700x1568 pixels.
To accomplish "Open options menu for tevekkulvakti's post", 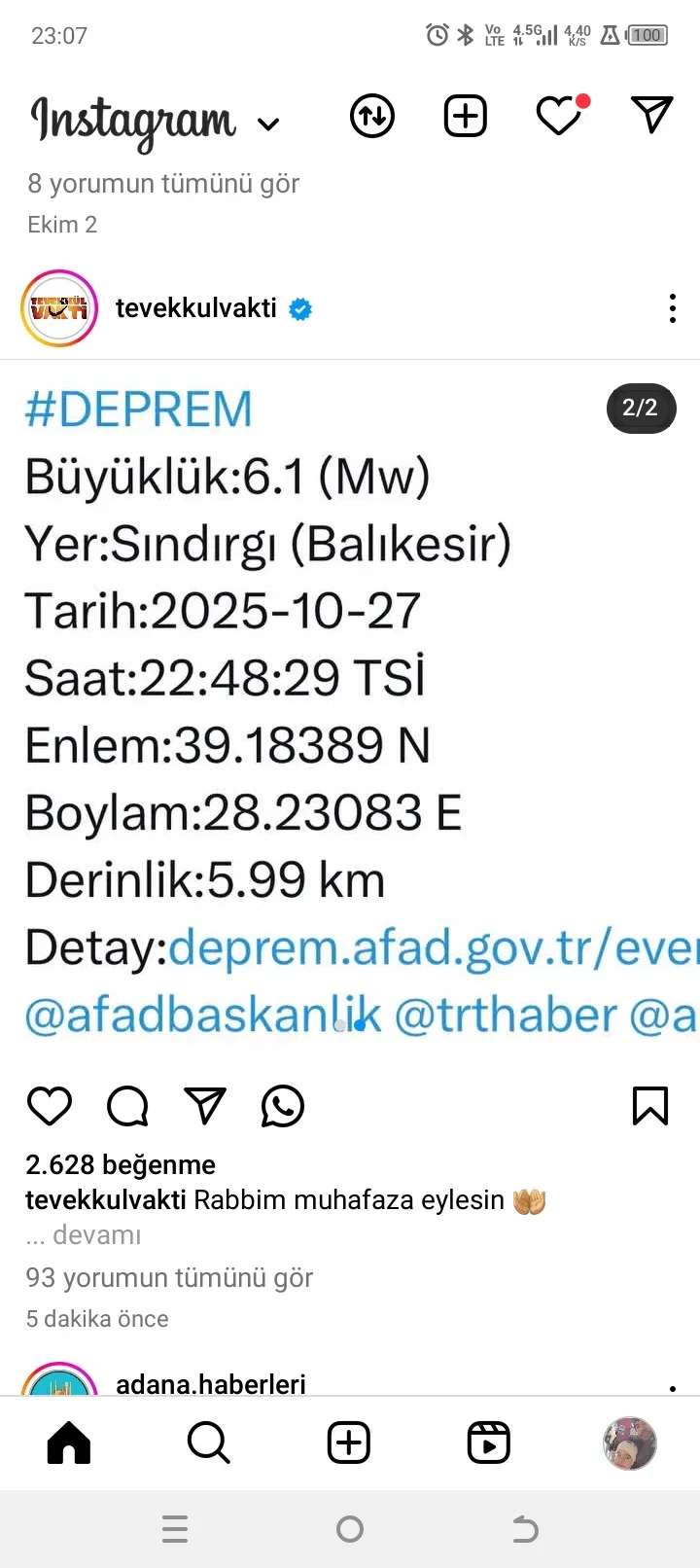I will 672,308.
